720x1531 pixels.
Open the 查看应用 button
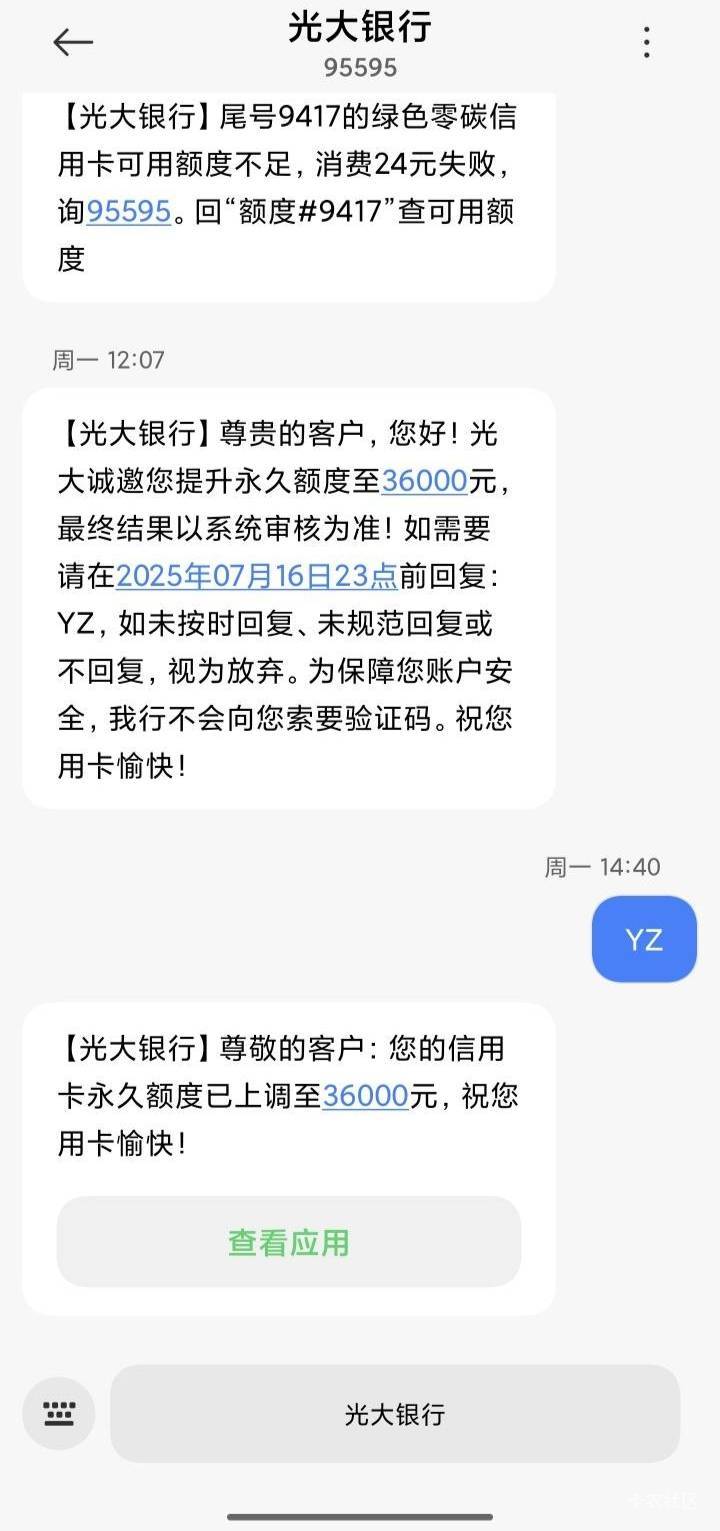pos(289,1242)
